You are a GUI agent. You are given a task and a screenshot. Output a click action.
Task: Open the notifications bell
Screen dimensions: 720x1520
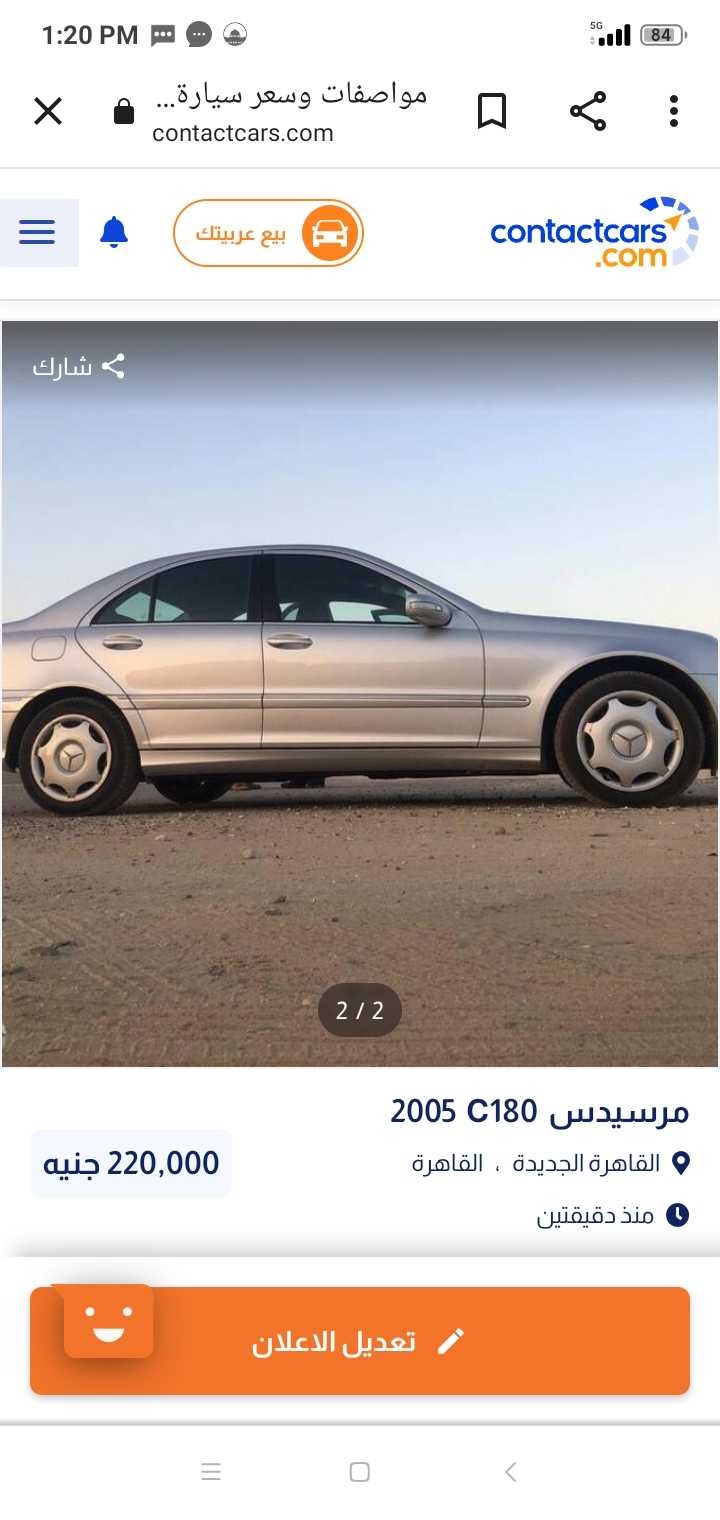pos(114,232)
